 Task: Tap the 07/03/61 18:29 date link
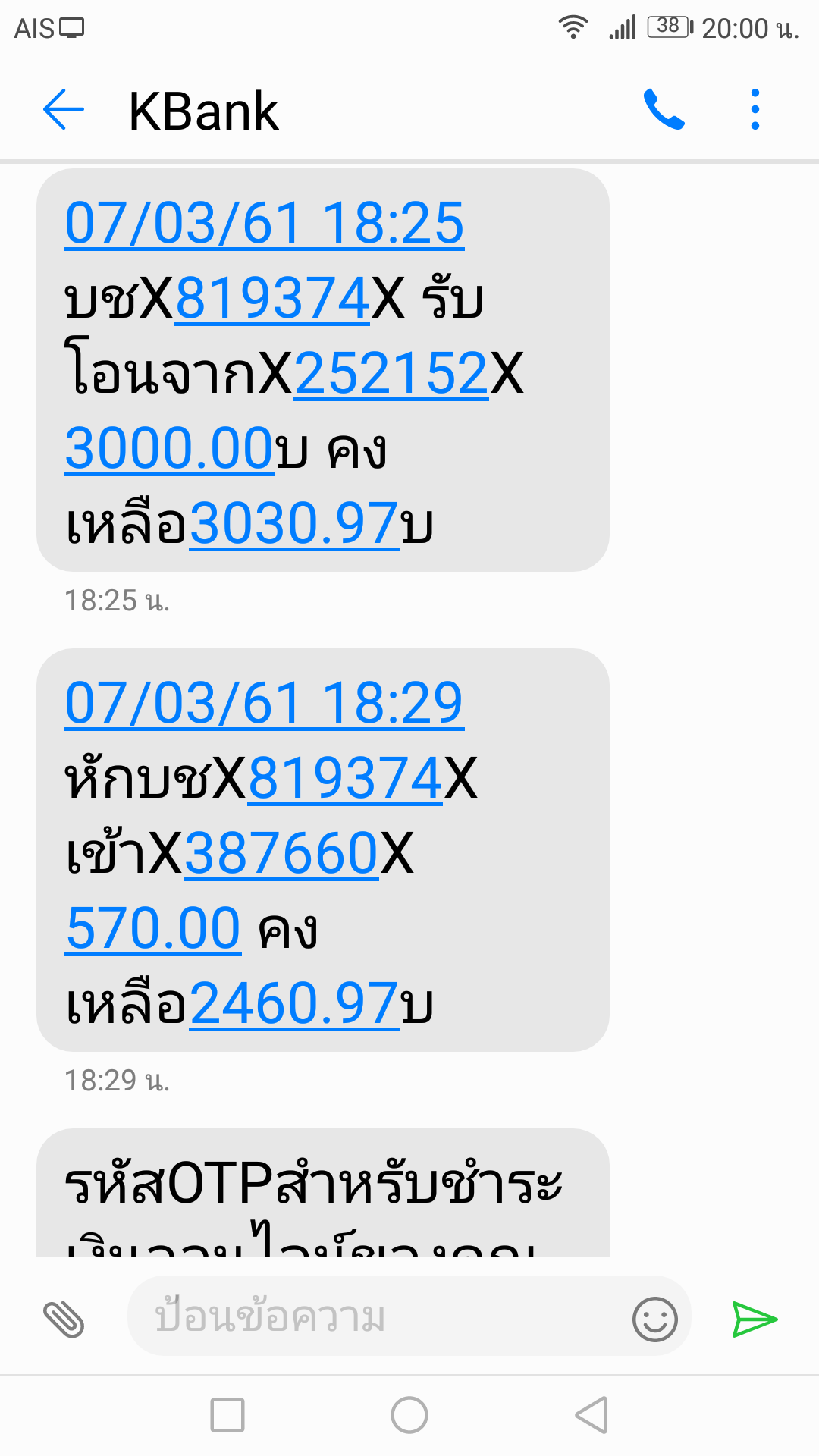(x=264, y=704)
